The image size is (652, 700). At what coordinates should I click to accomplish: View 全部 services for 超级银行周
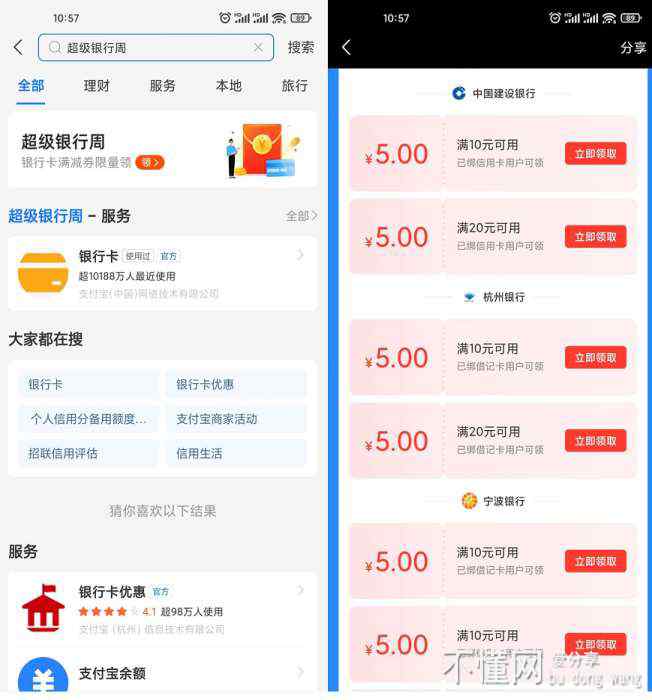[x=301, y=216]
